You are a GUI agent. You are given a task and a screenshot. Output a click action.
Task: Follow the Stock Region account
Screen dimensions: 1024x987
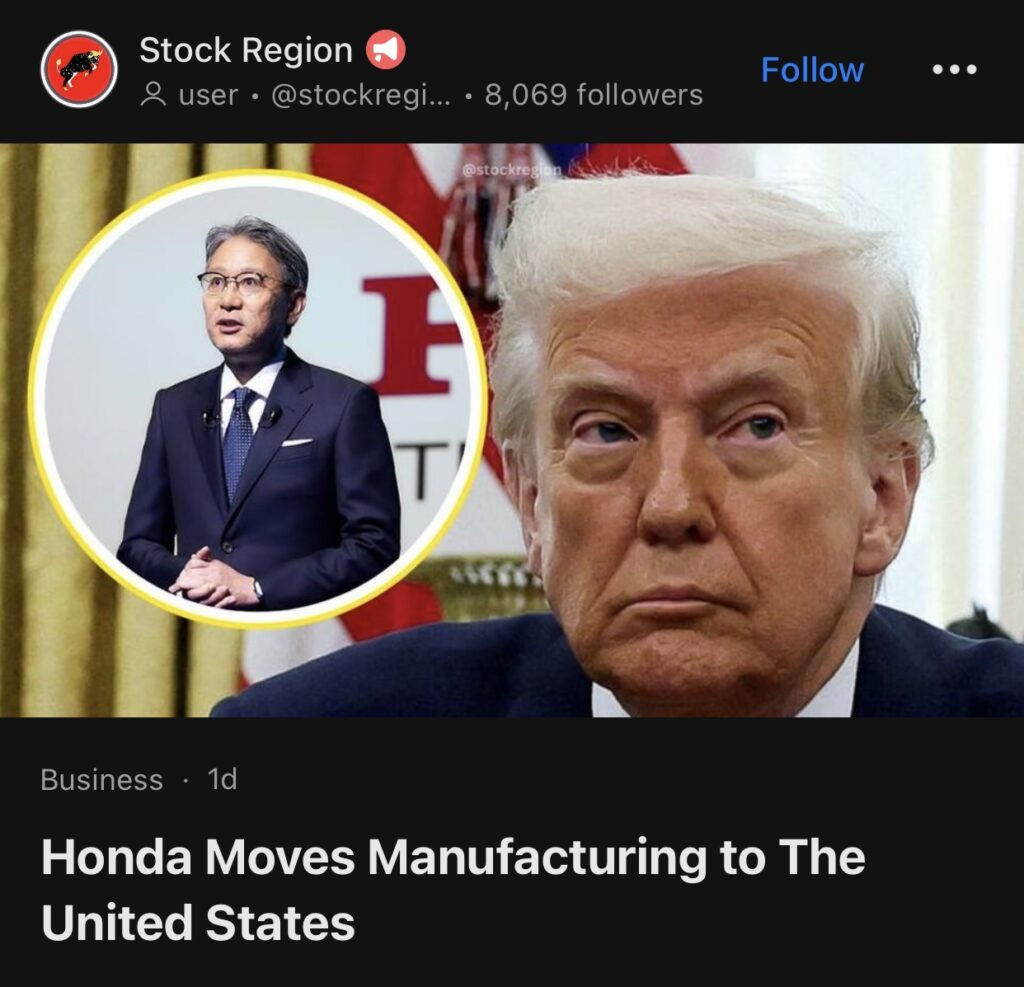click(812, 70)
